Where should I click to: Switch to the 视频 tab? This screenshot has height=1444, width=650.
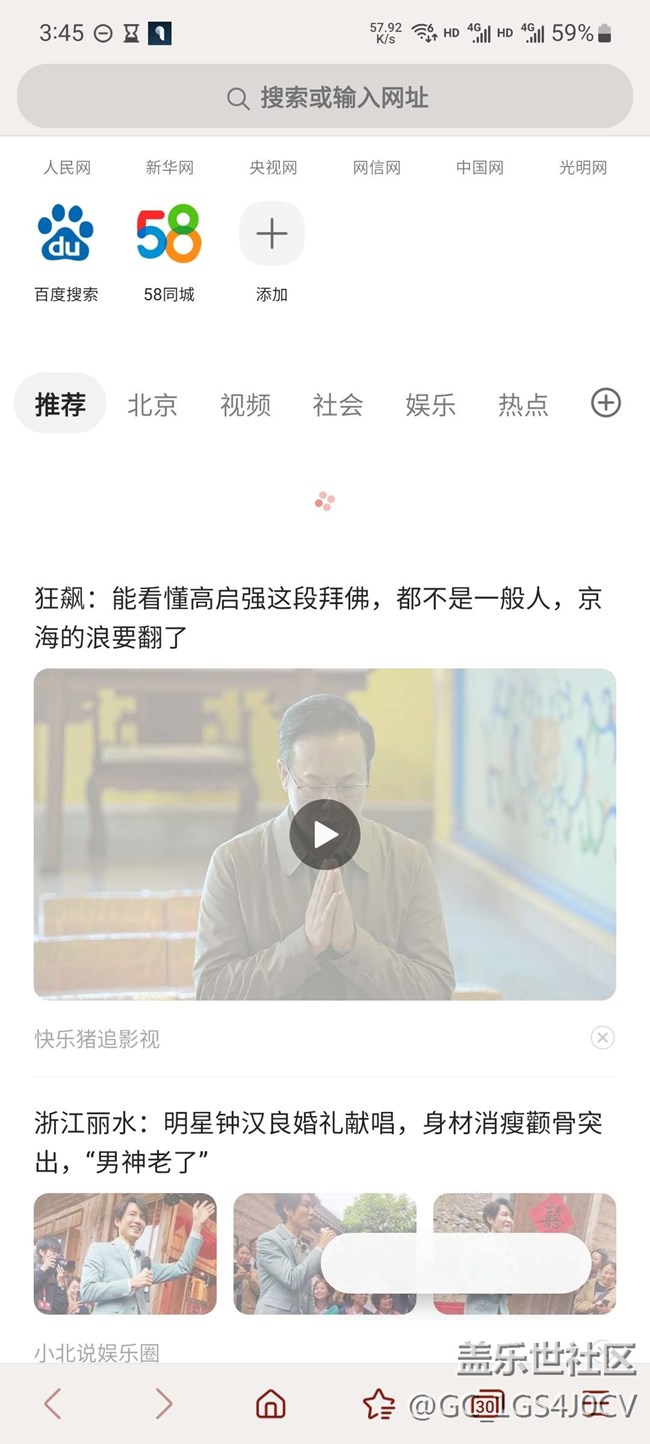point(246,405)
